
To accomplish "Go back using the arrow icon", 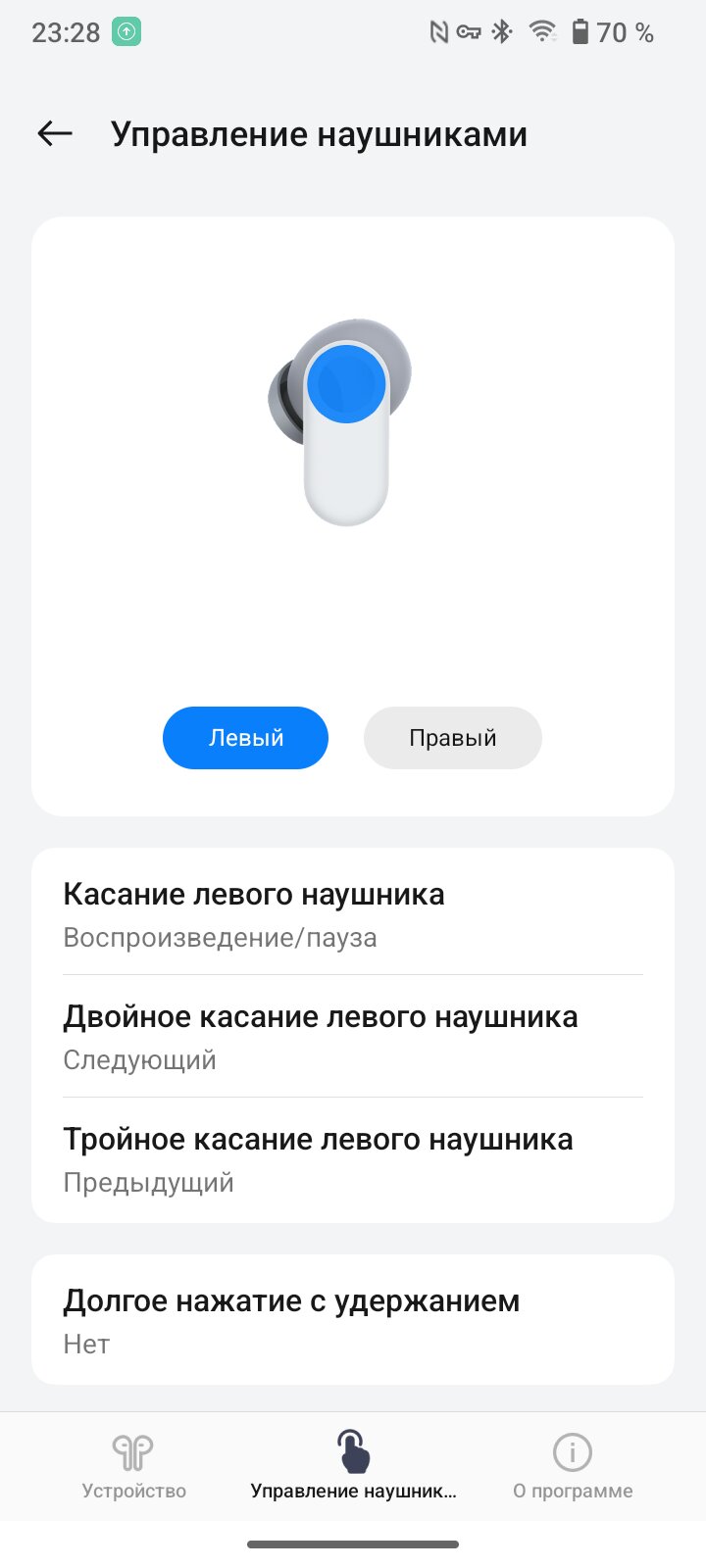I will coord(55,133).
